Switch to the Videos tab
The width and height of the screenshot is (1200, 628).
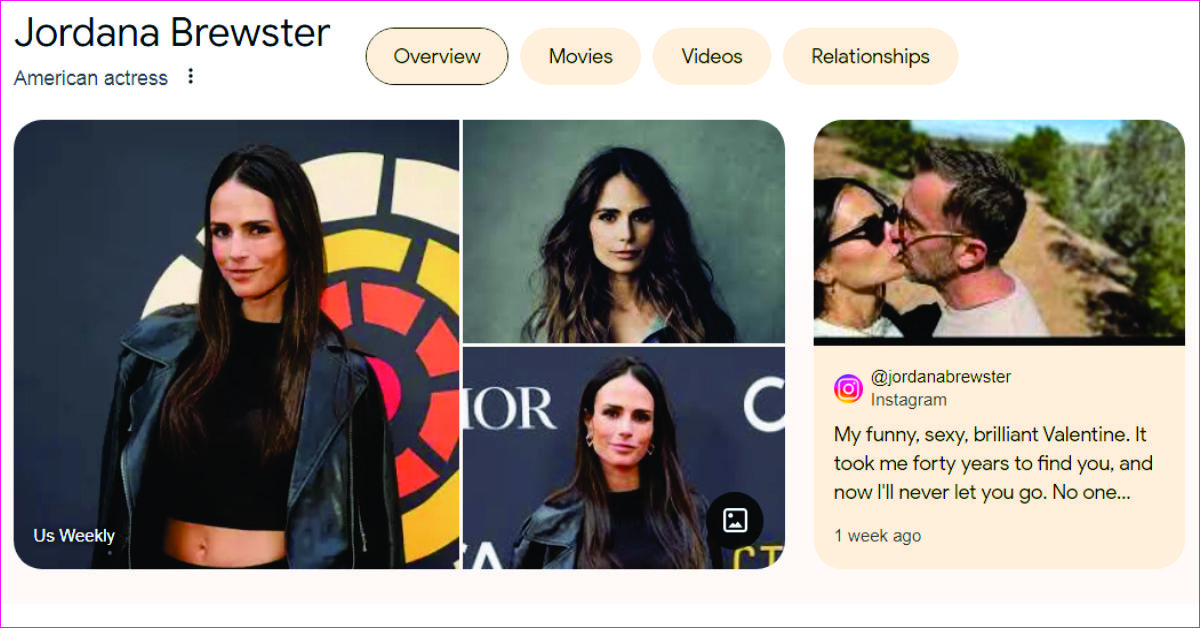coord(712,57)
